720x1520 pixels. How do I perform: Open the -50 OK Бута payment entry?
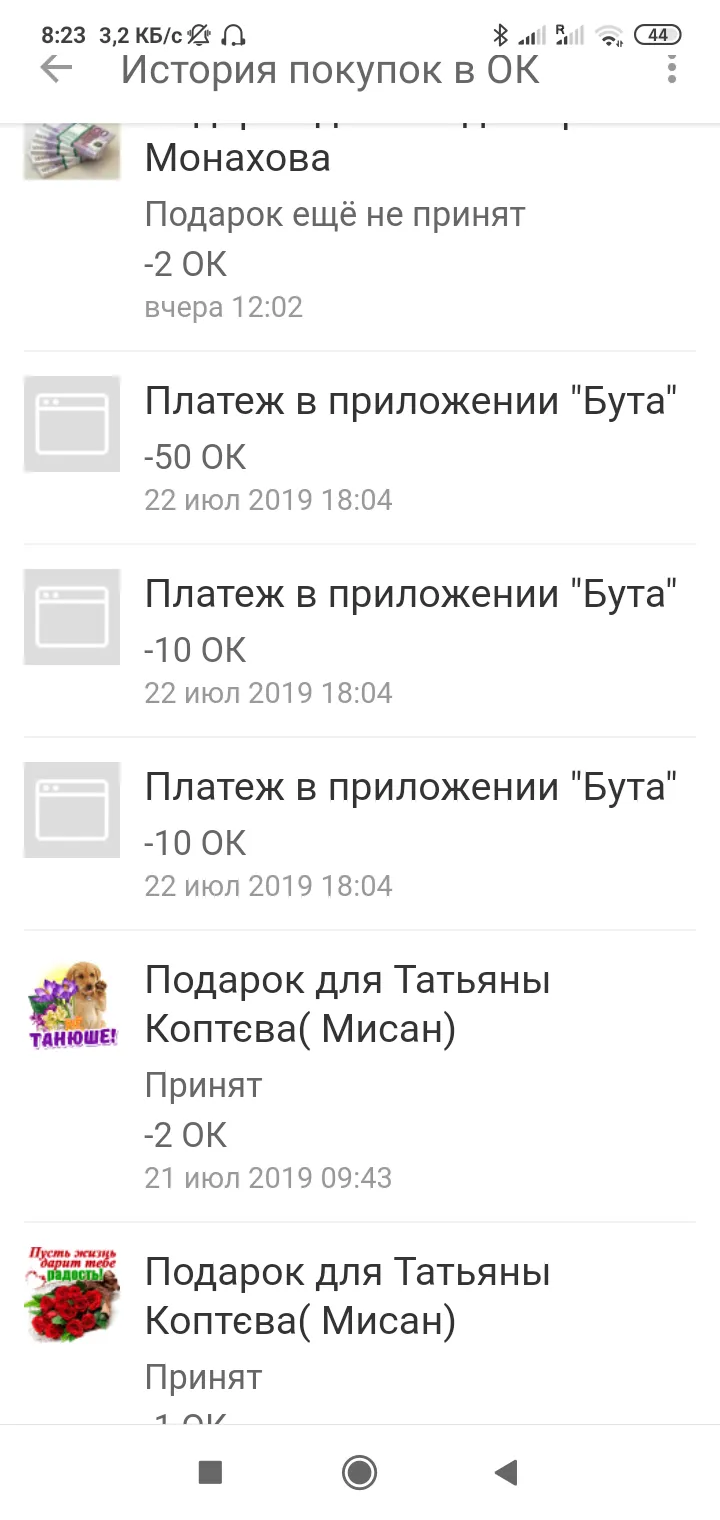(x=360, y=448)
